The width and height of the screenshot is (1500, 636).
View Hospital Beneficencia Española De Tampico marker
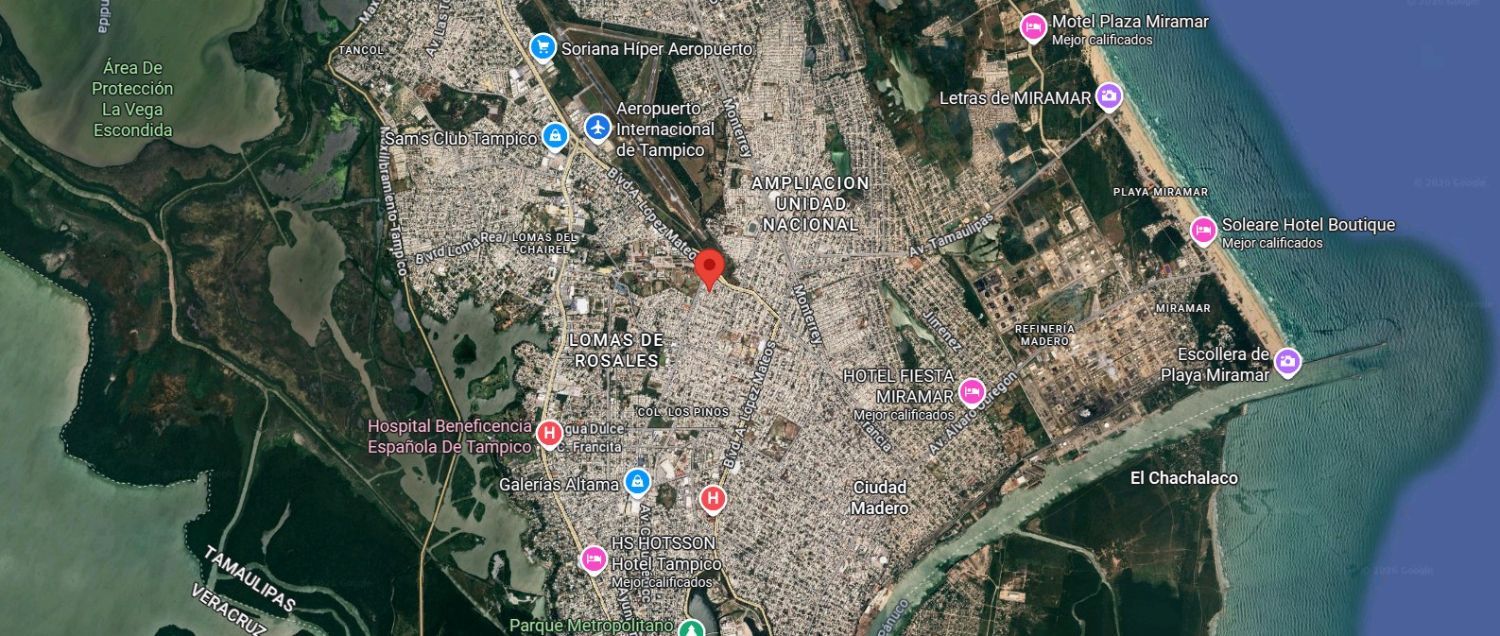point(549,433)
